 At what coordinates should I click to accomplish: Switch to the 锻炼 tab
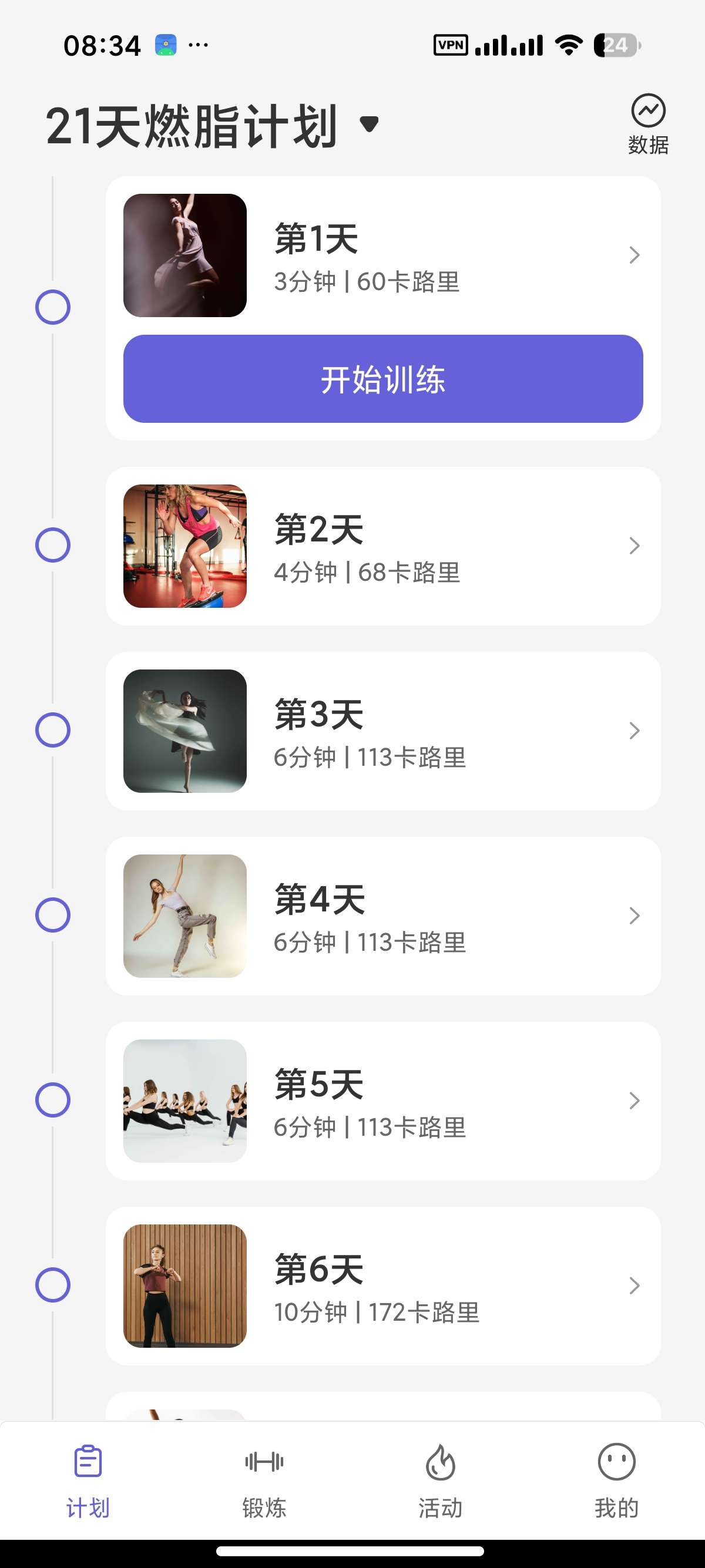click(x=264, y=1481)
